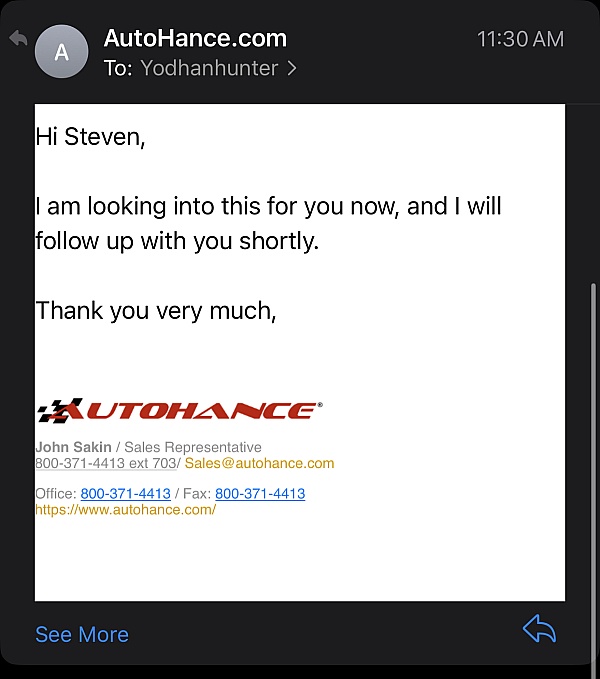This screenshot has width=600, height=679.
Task: Tap the reply arrow icon
Action: (x=539, y=630)
